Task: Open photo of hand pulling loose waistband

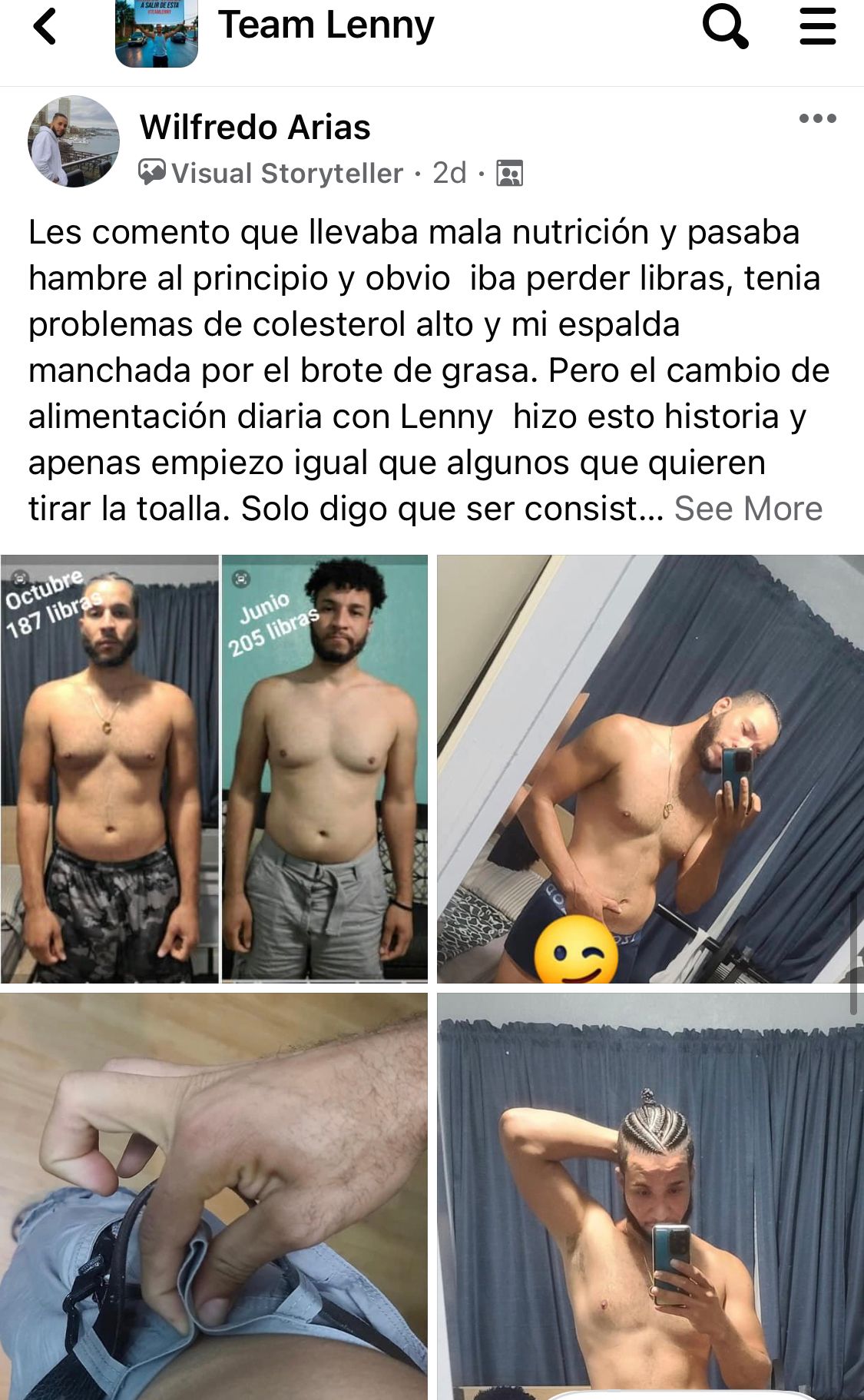Action: coord(214,1195)
